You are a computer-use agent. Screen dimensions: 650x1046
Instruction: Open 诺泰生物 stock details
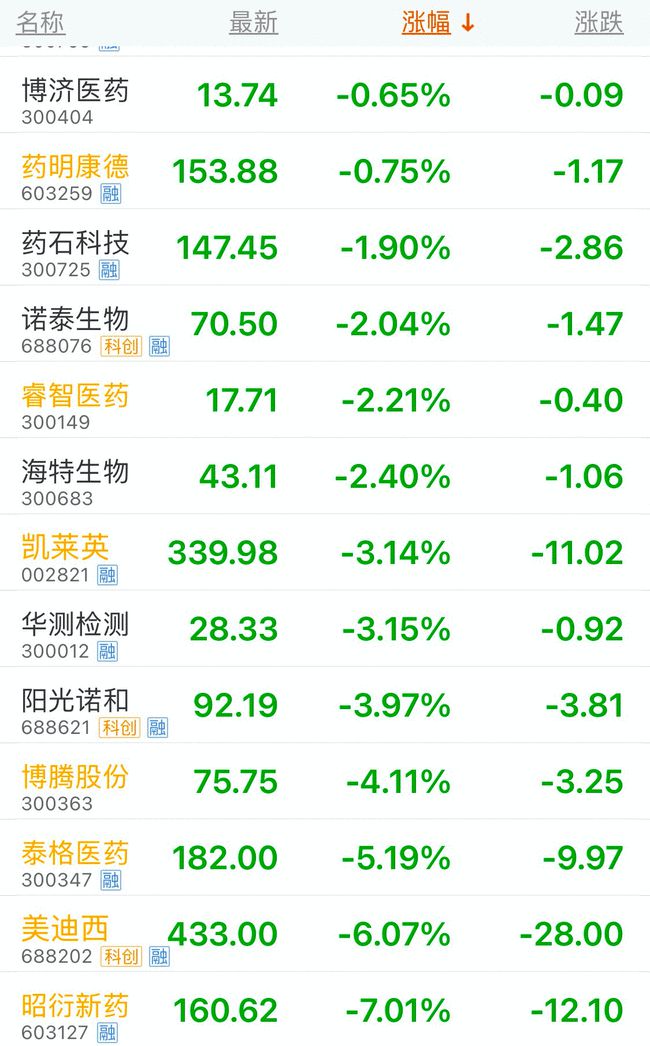325,324
